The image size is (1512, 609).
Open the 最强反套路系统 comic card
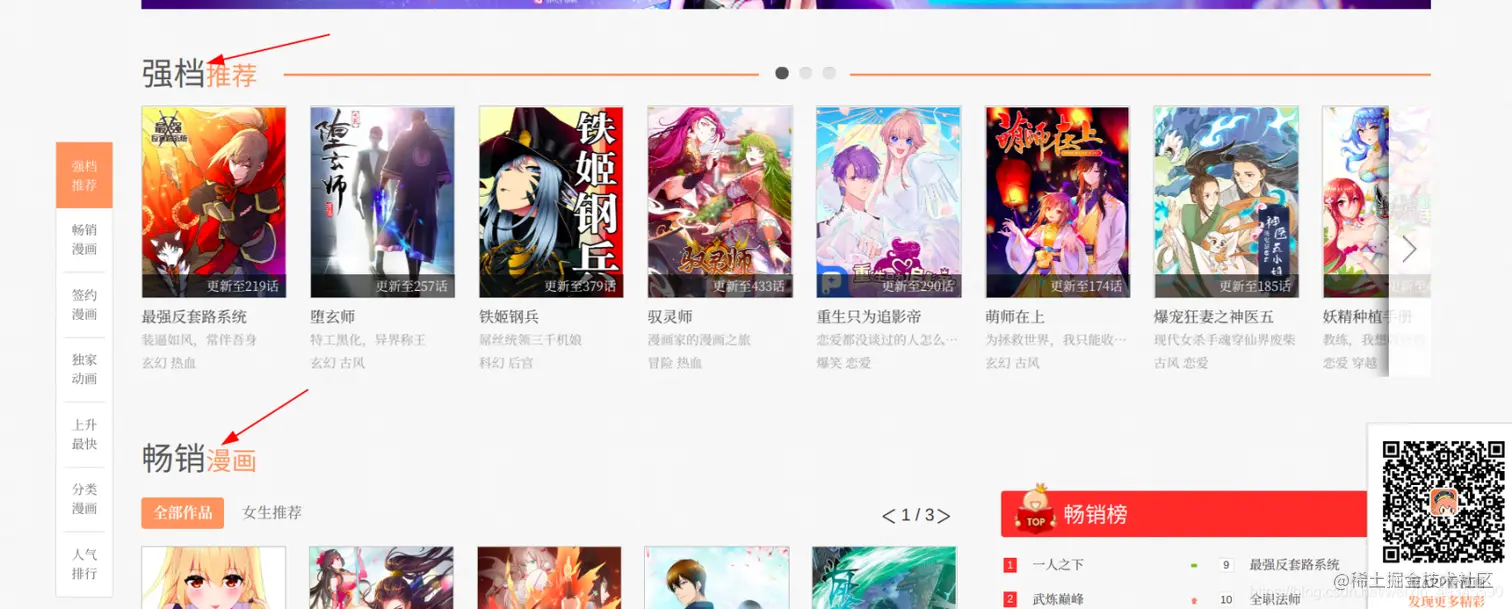pyautogui.click(x=213, y=202)
